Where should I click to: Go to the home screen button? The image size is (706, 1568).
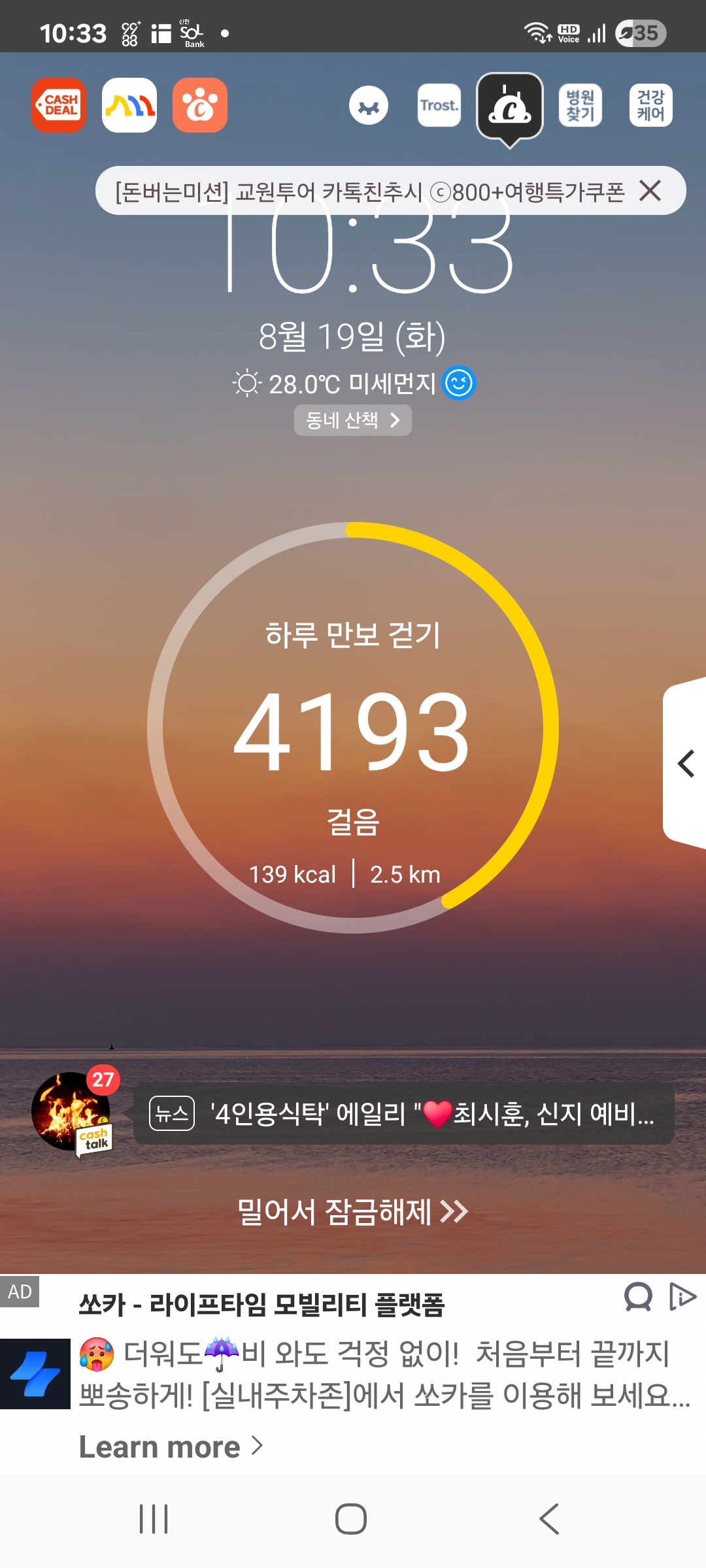click(x=351, y=1518)
